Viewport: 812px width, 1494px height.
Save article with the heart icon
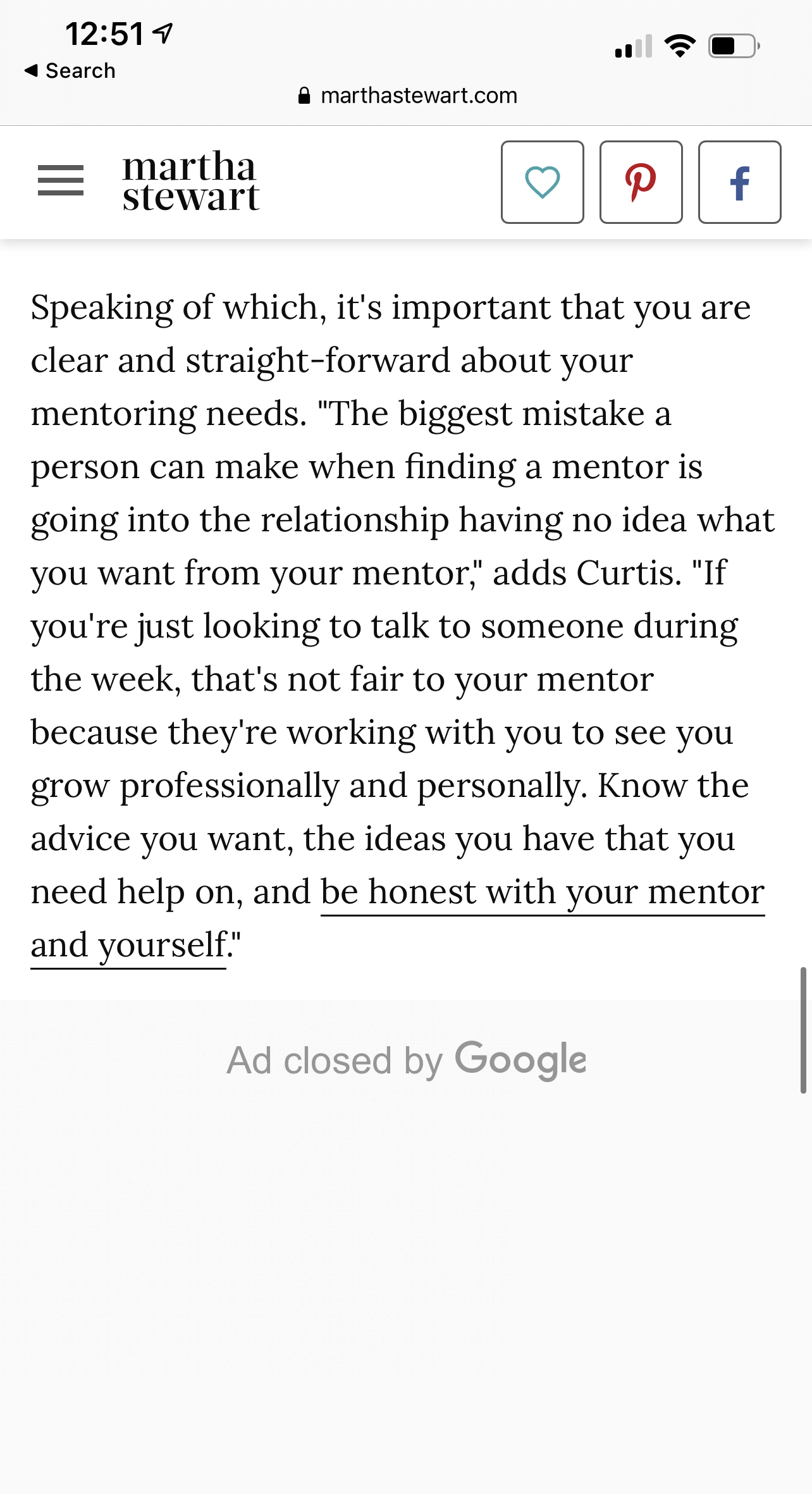543,182
